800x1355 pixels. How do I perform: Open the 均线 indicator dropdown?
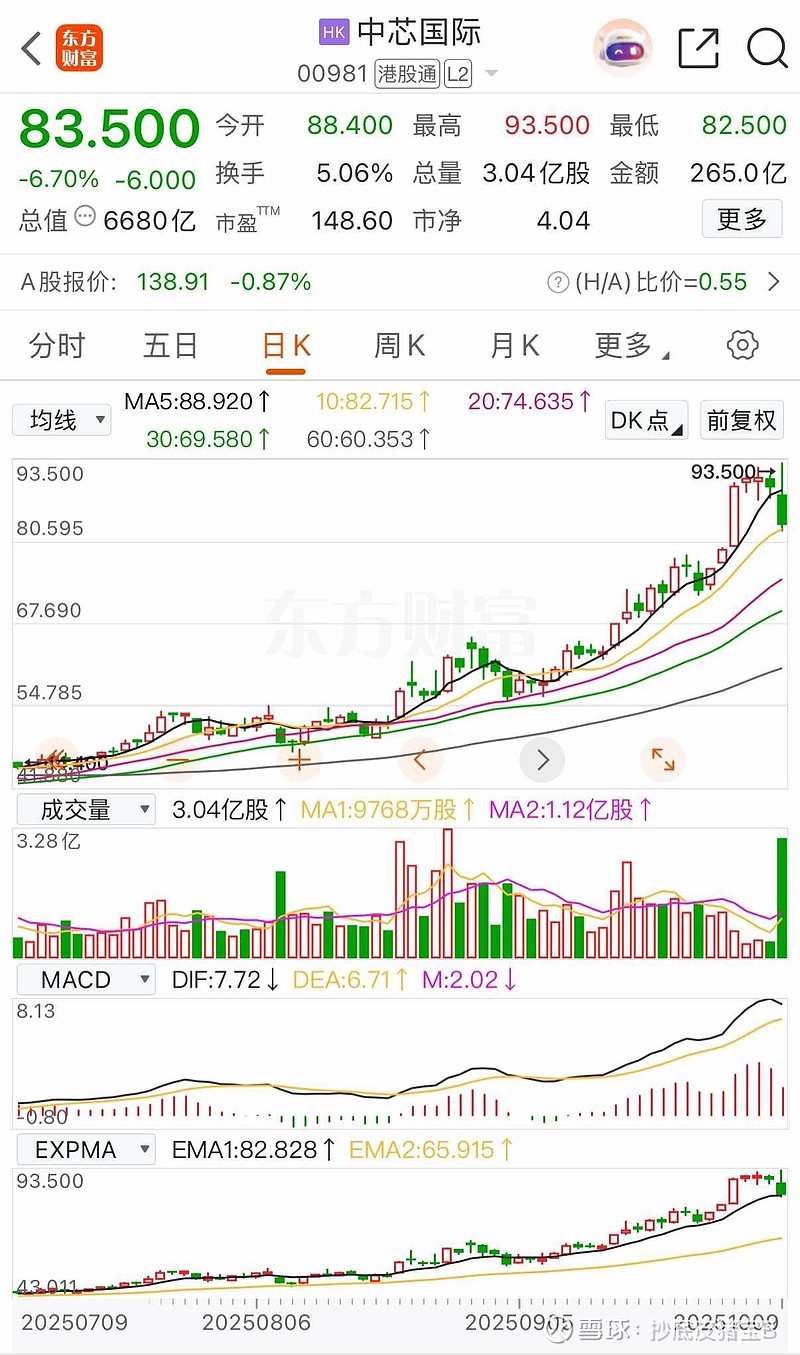pos(62,420)
